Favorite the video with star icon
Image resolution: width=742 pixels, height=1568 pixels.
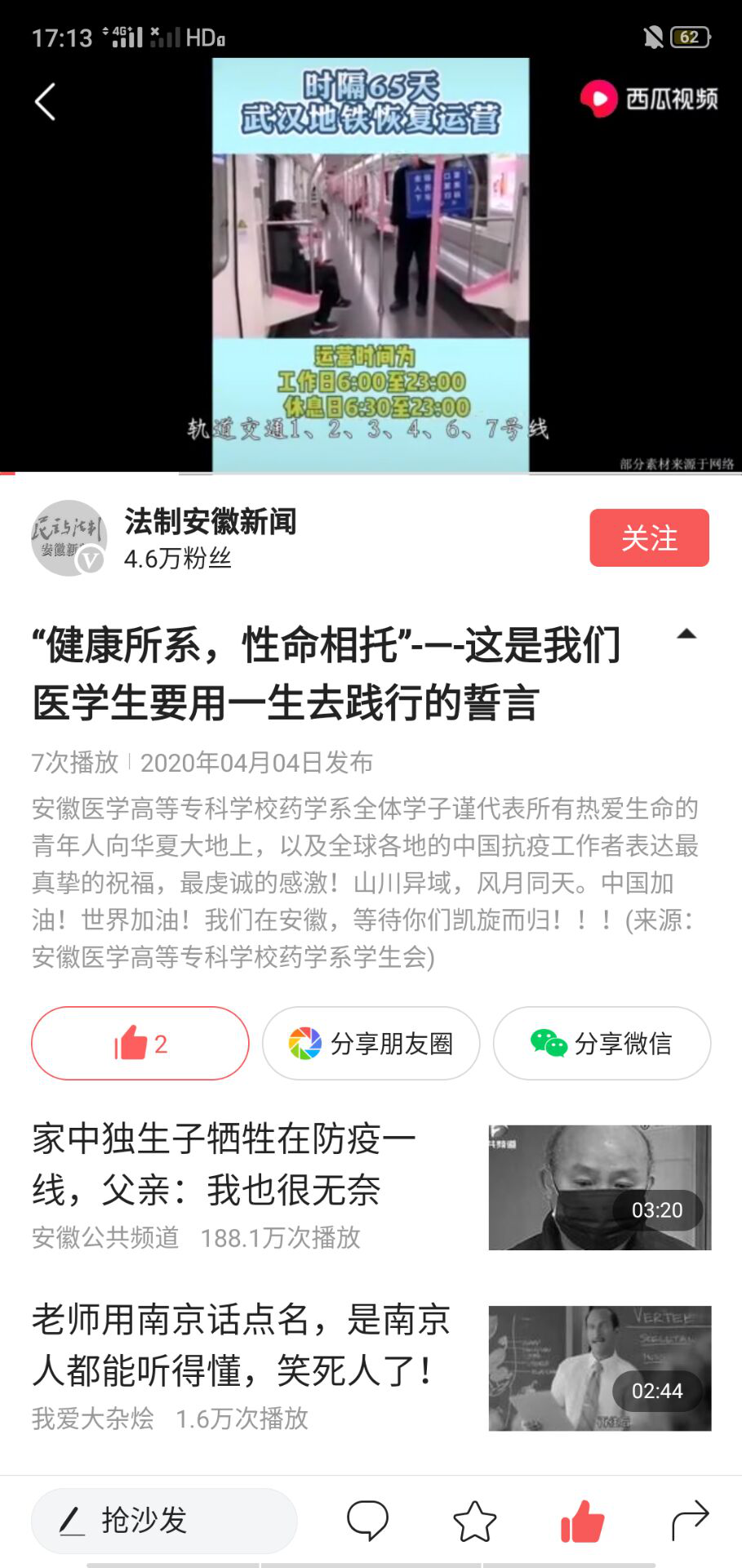click(x=474, y=1520)
